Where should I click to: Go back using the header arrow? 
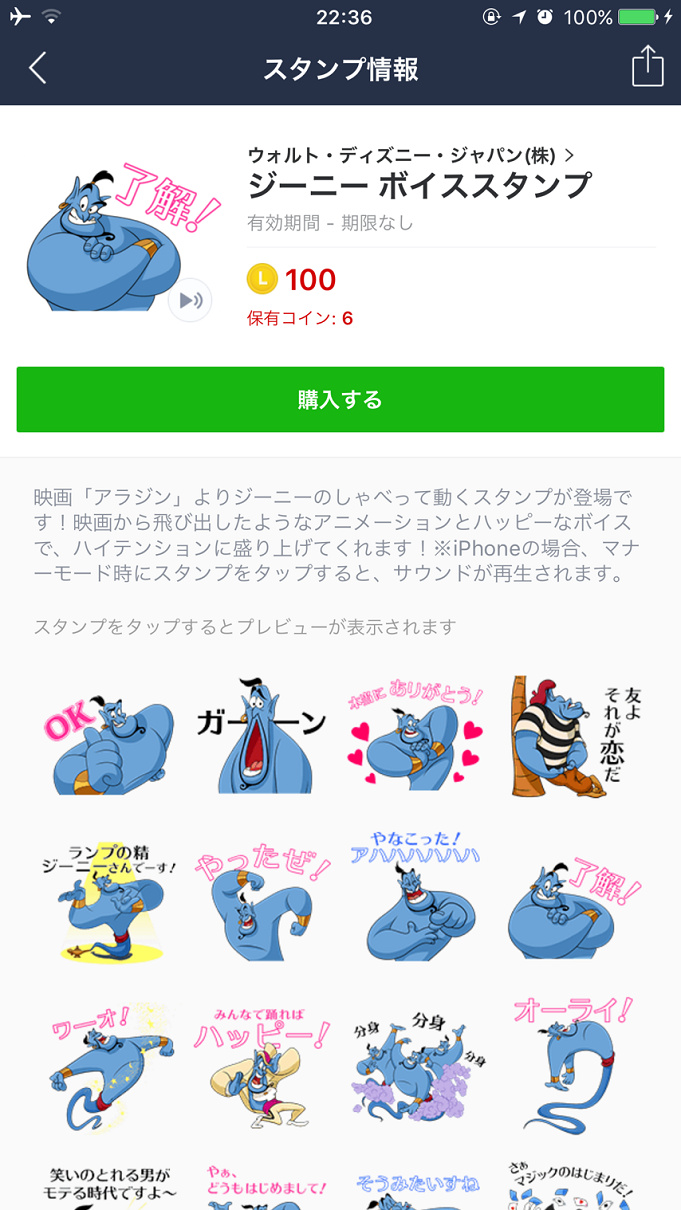pyautogui.click(x=38, y=68)
